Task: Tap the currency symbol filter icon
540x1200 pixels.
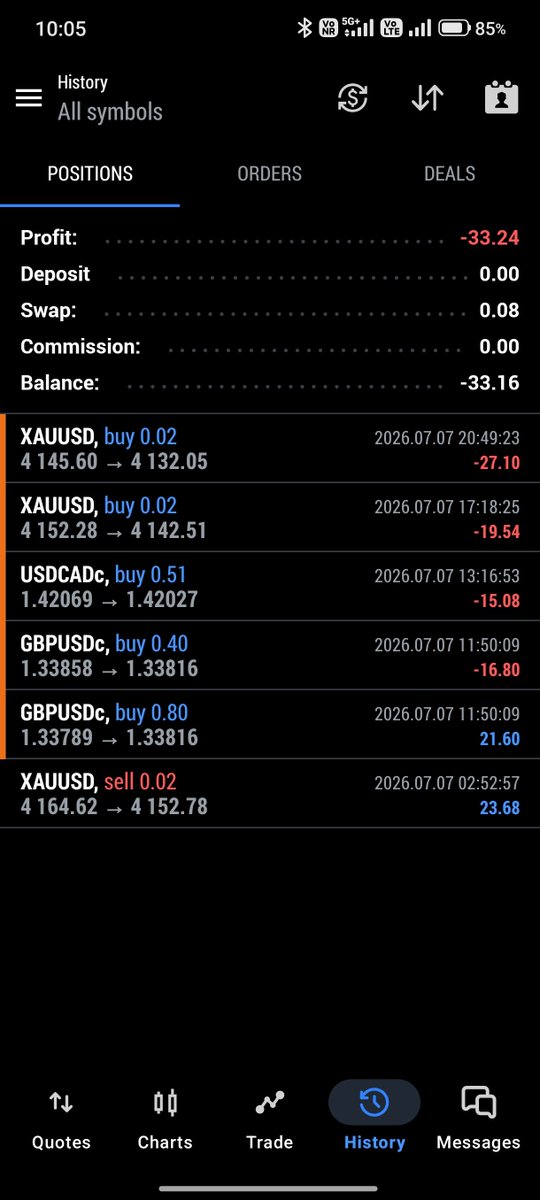Action: point(352,98)
